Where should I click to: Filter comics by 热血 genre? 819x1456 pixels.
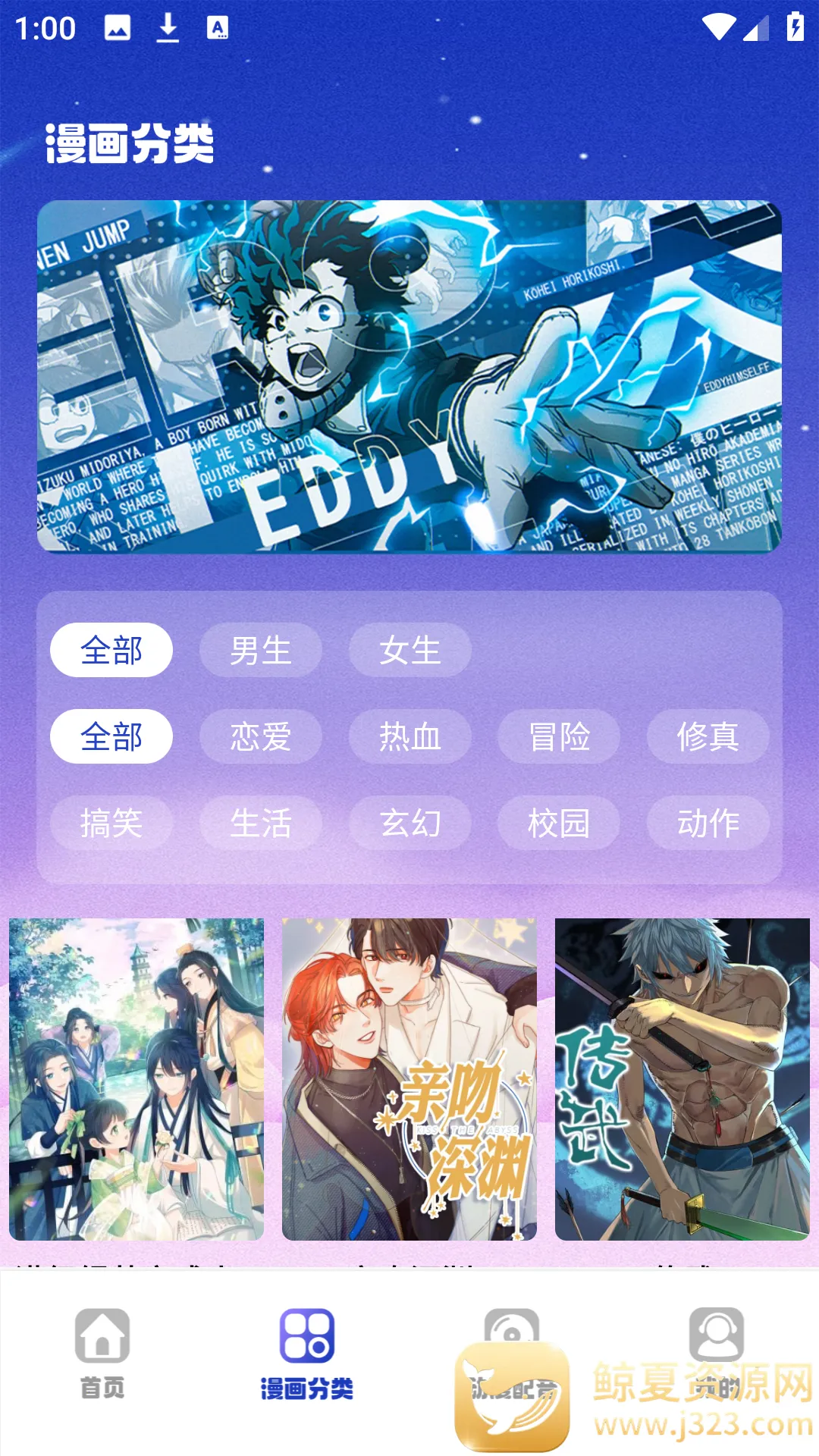point(409,737)
